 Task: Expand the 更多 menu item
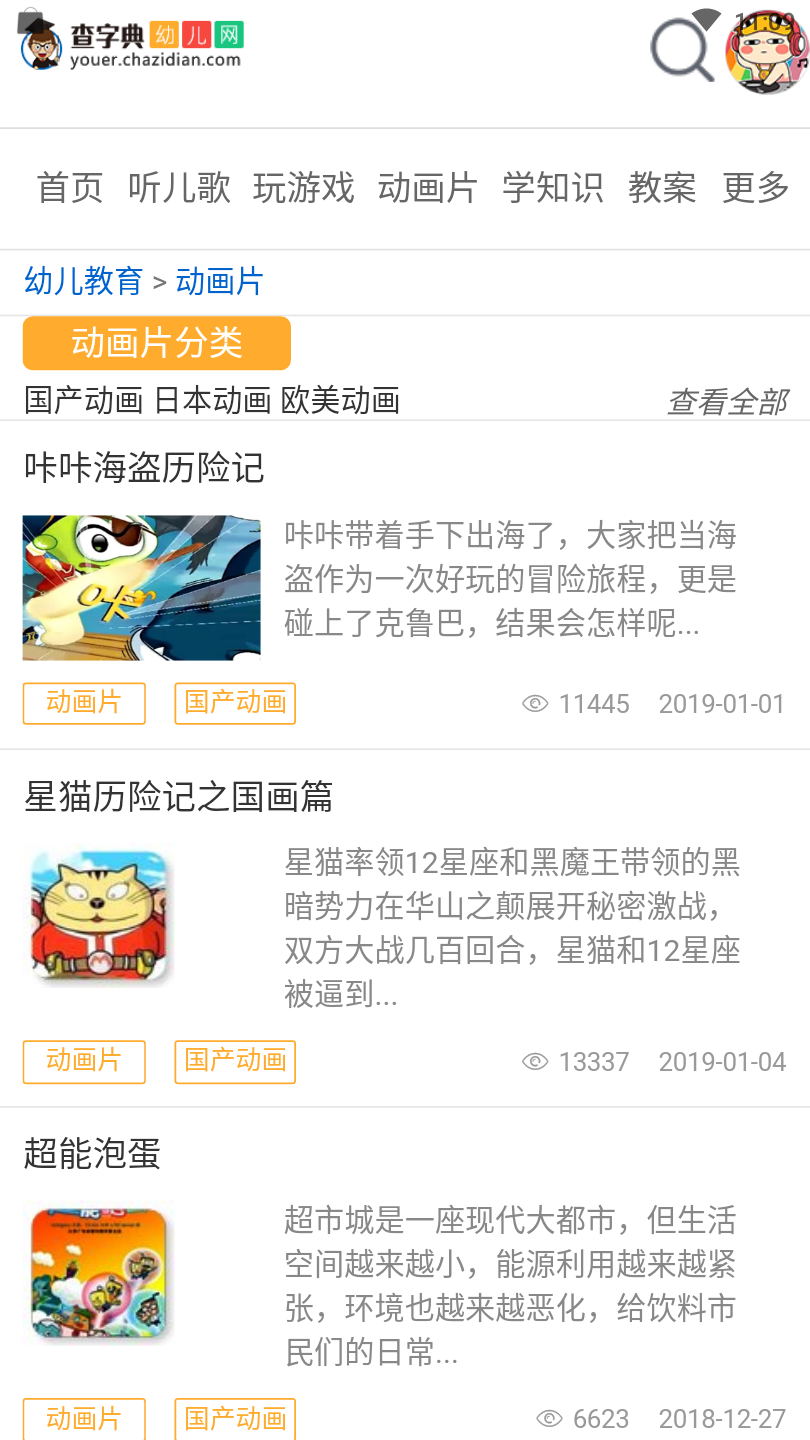[x=756, y=187]
